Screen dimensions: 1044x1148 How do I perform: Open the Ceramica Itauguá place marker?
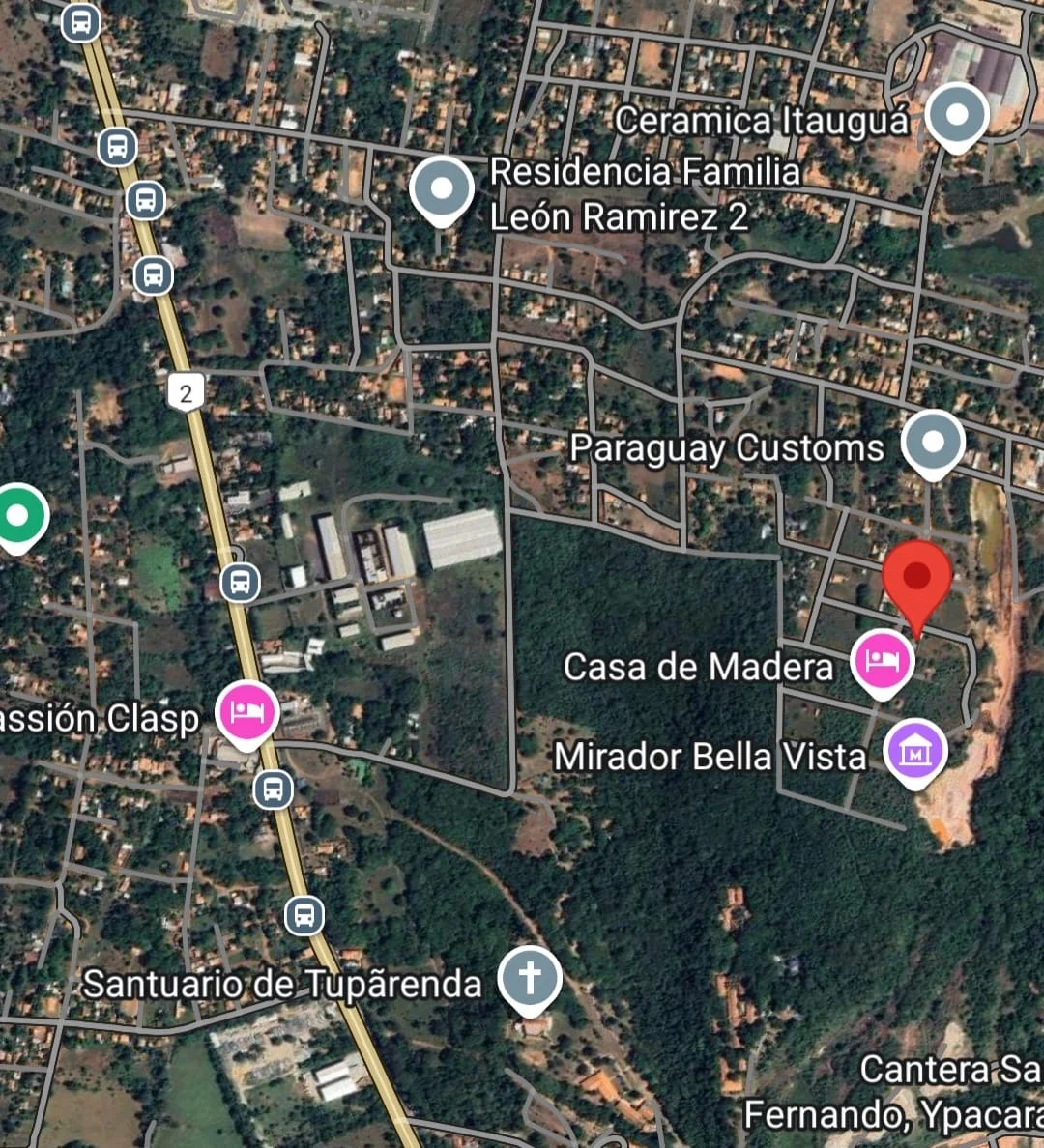(x=956, y=115)
